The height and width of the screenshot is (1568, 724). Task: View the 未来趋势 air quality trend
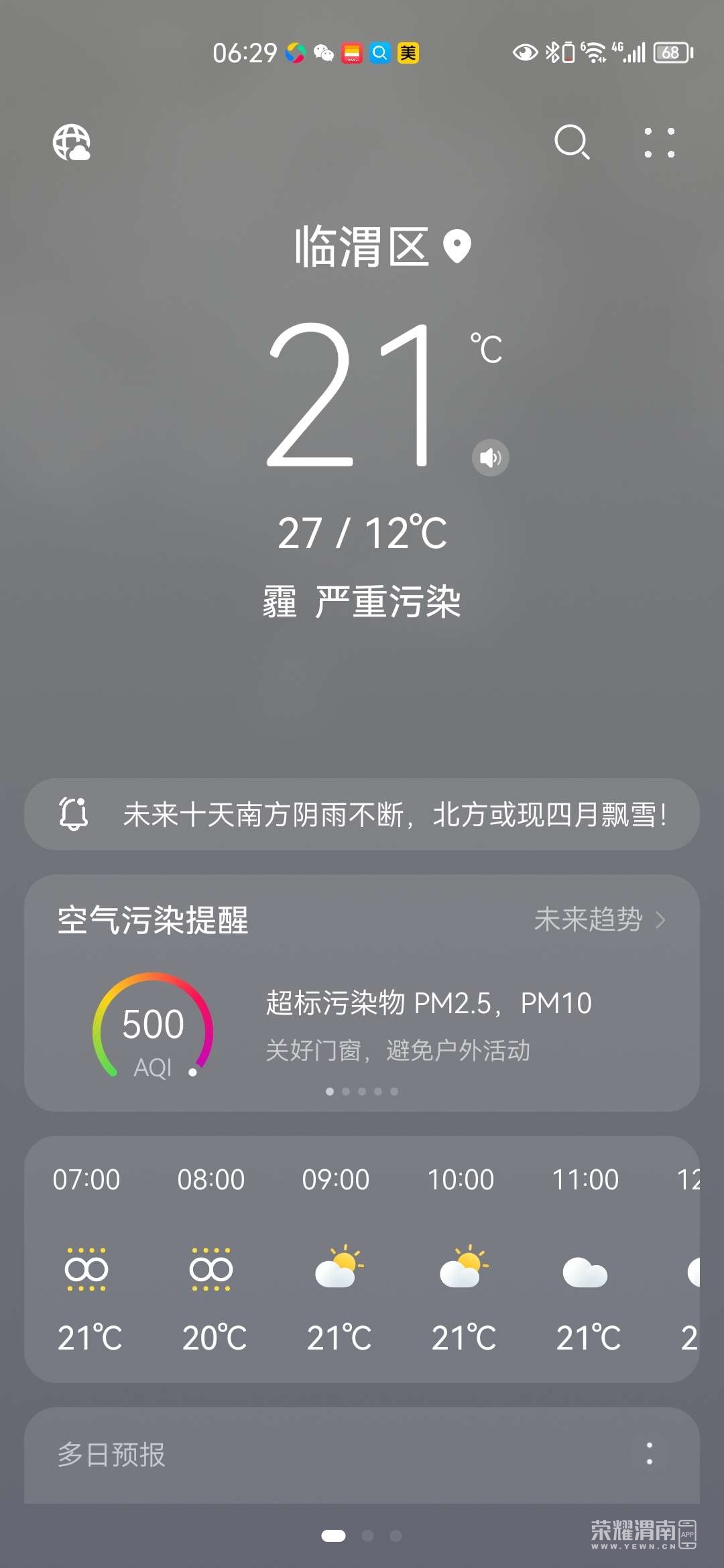599,919
